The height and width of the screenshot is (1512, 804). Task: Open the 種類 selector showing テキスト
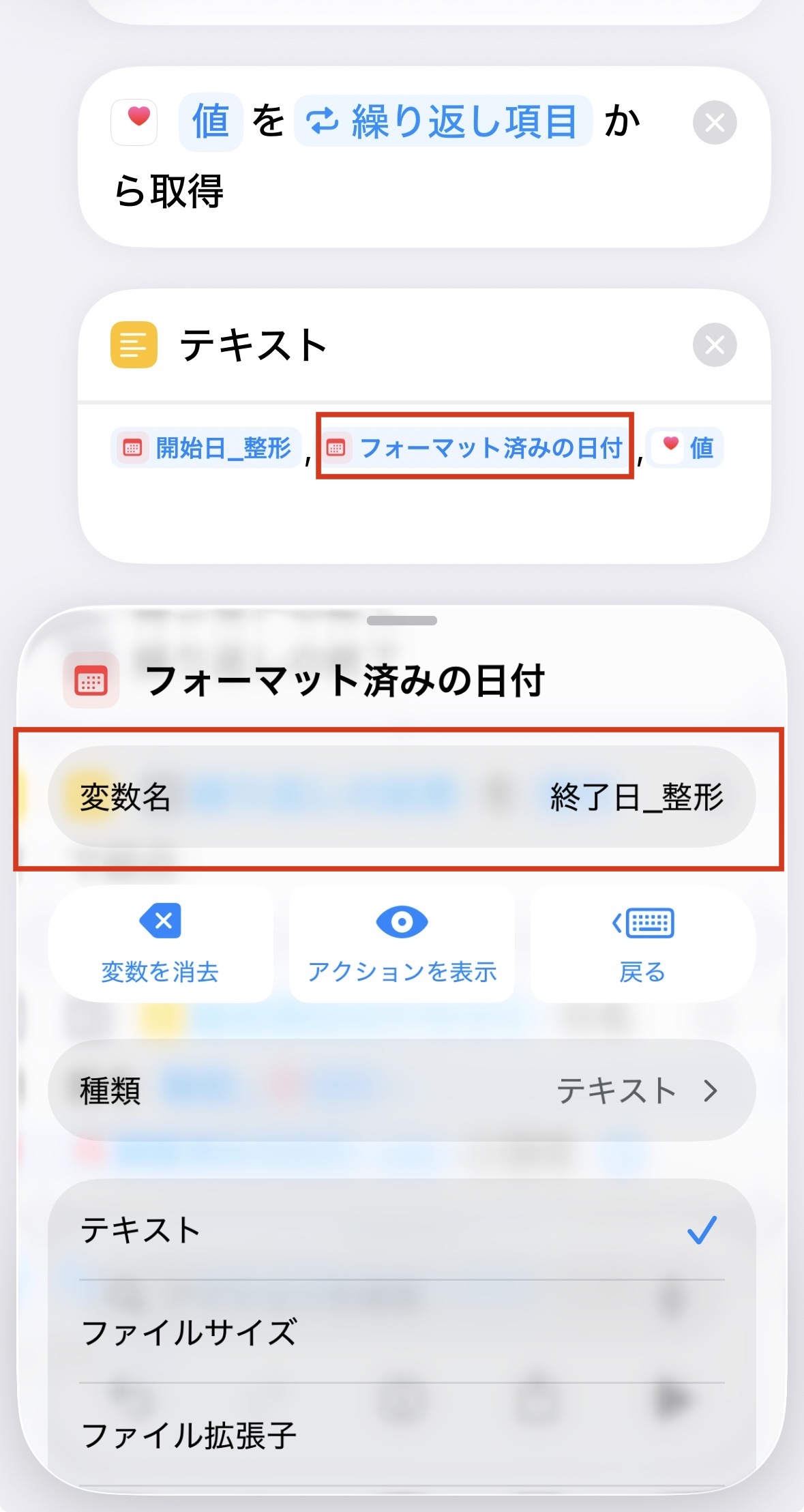pos(402,1090)
